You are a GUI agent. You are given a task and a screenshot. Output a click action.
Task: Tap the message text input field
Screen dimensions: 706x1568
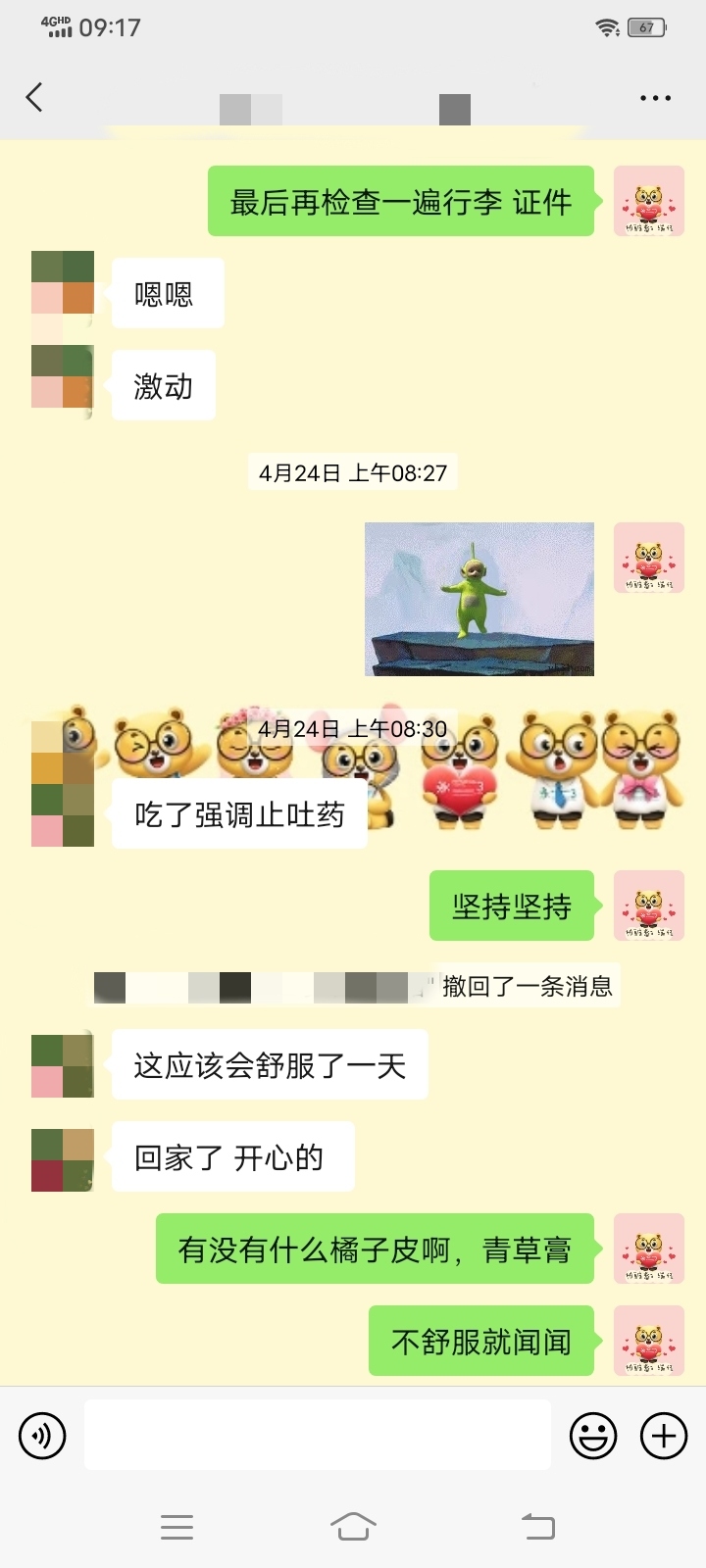(317, 1435)
